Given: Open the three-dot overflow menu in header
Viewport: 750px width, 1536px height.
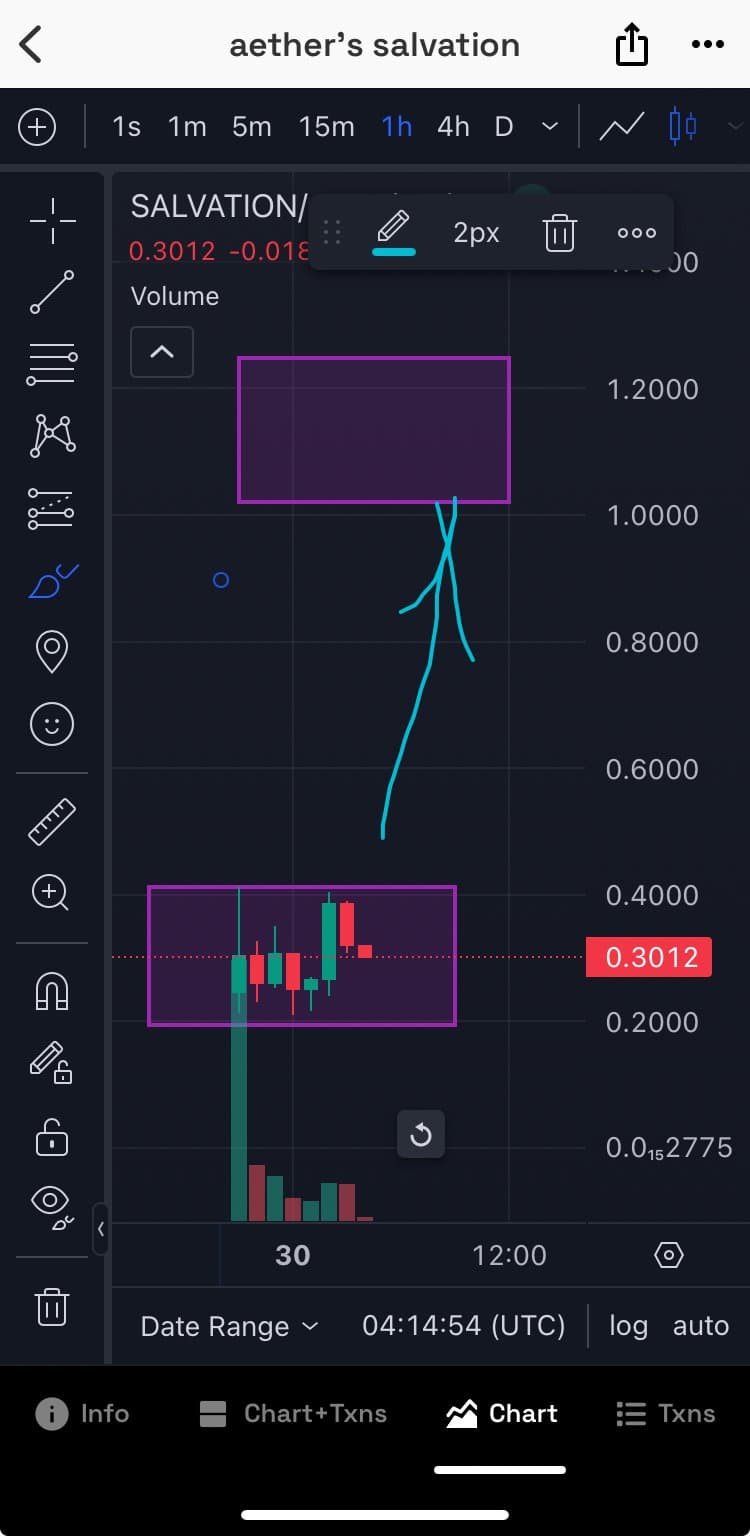Looking at the screenshot, I should click(x=707, y=45).
